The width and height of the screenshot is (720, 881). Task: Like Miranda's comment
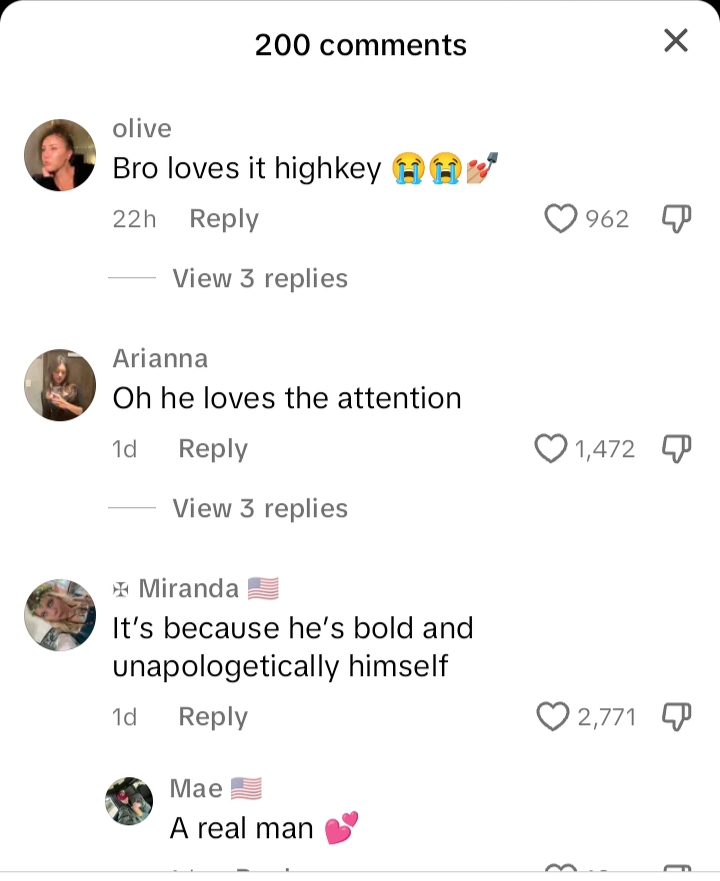click(x=553, y=717)
